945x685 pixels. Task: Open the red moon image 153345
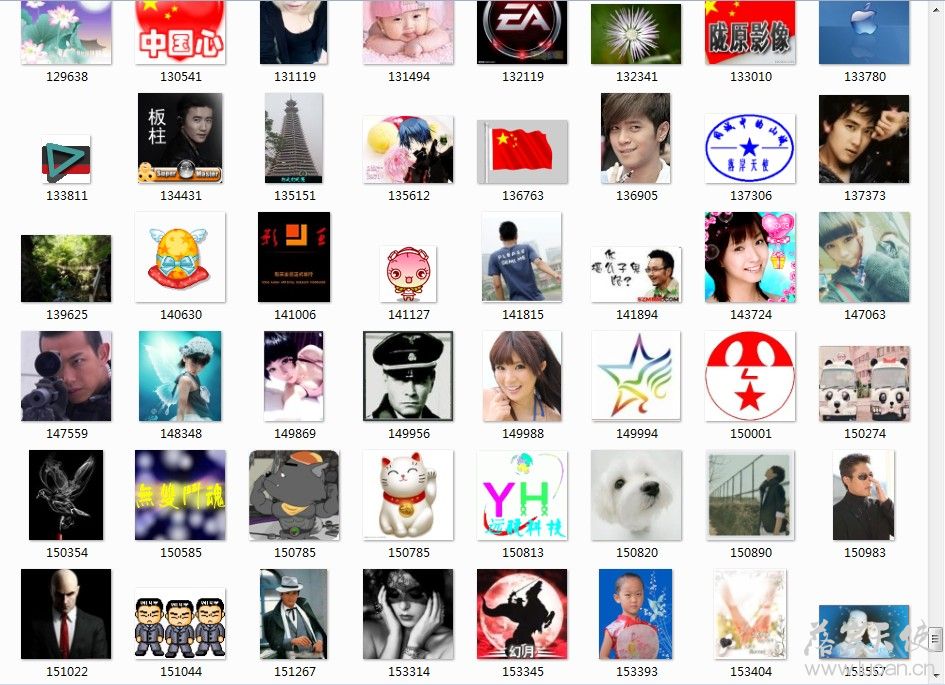point(522,613)
